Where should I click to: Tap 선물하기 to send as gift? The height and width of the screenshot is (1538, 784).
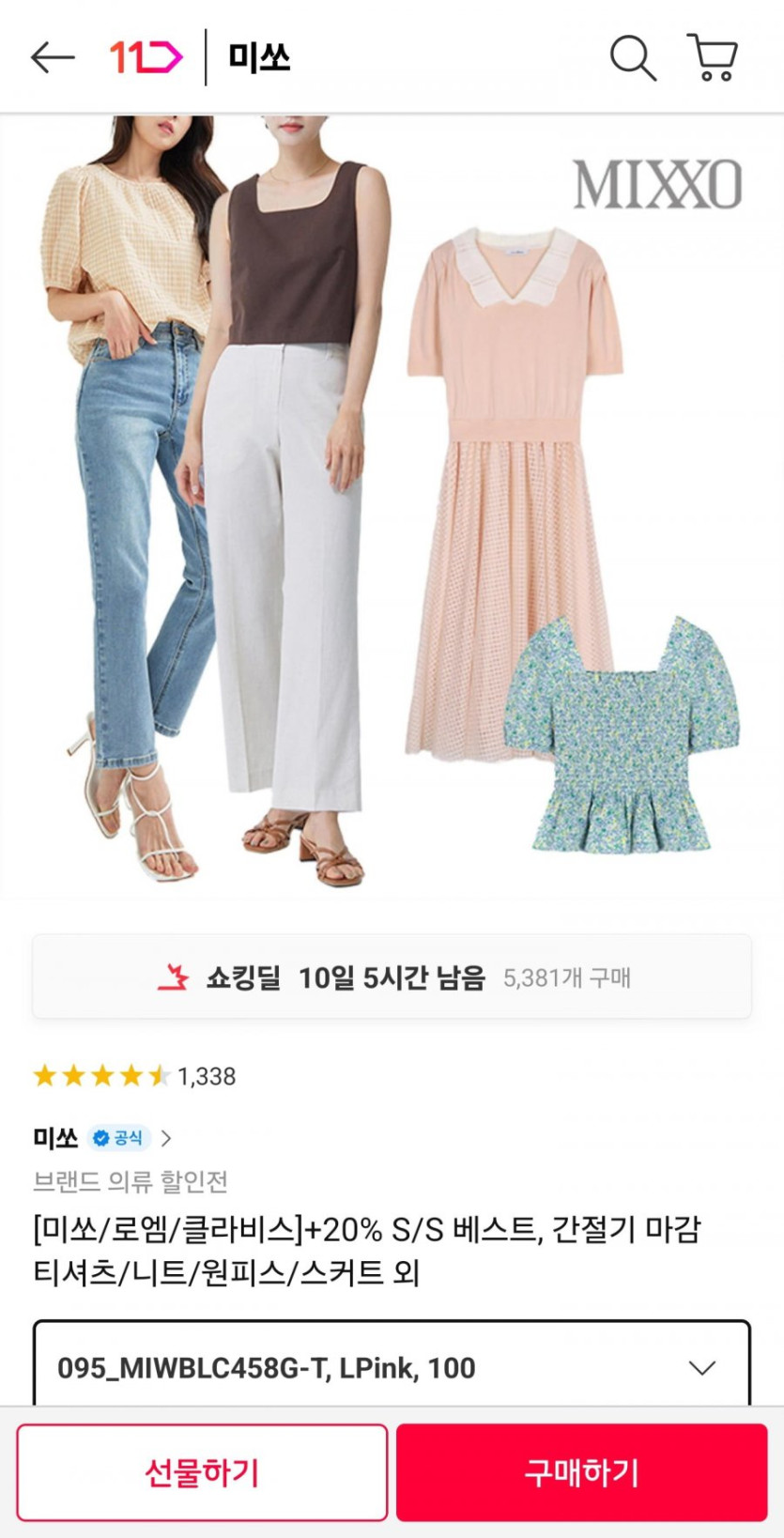(202, 1471)
